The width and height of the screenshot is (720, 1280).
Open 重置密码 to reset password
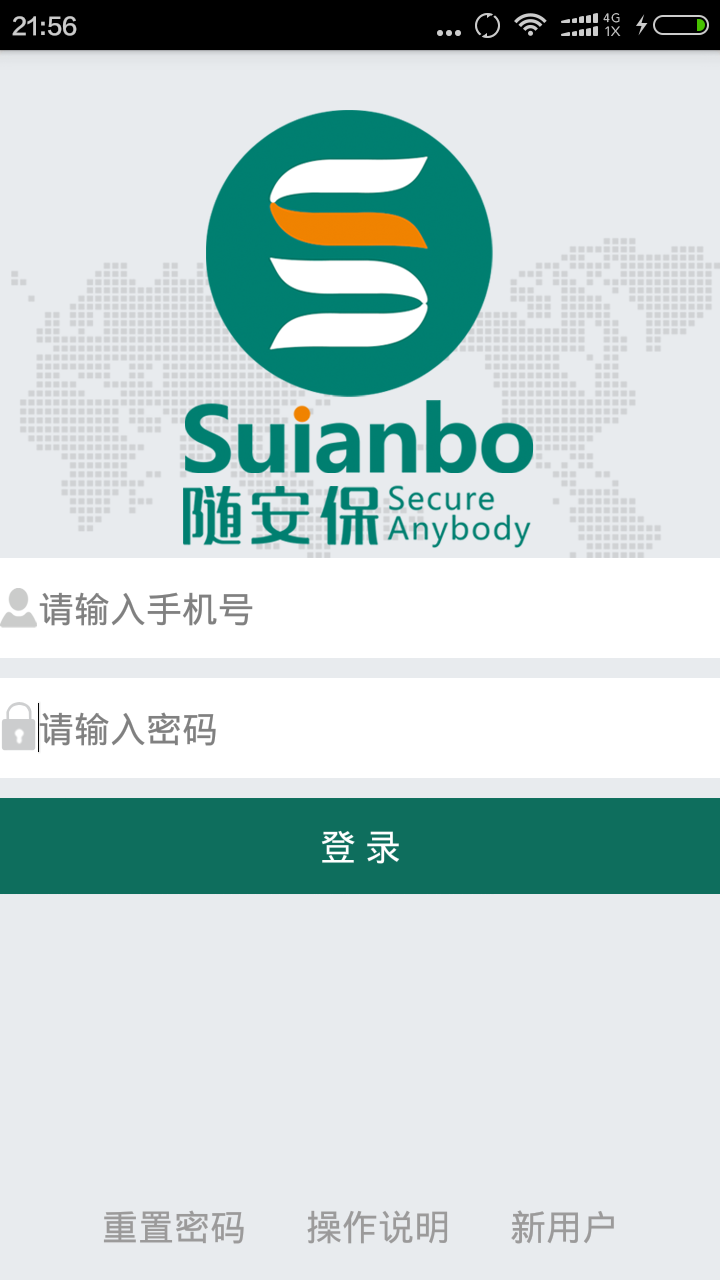[174, 1227]
